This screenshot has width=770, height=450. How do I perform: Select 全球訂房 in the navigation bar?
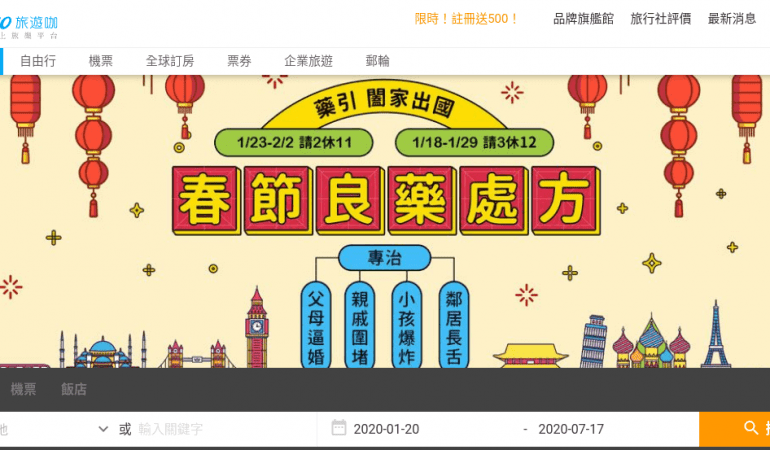[x=170, y=61]
